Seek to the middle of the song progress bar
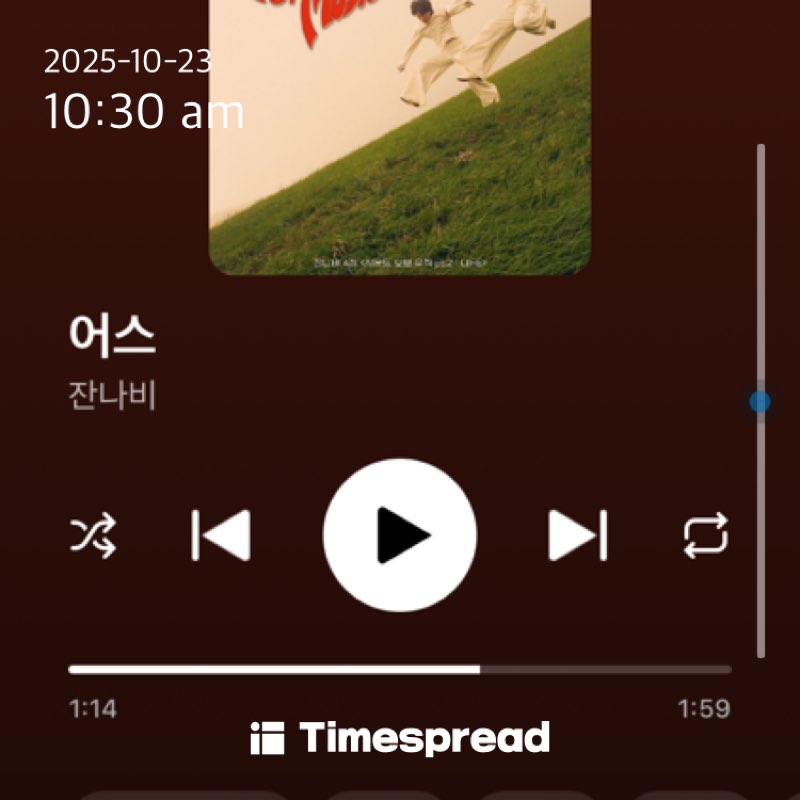Screen dimensions: 800x800 click(400, 669)
